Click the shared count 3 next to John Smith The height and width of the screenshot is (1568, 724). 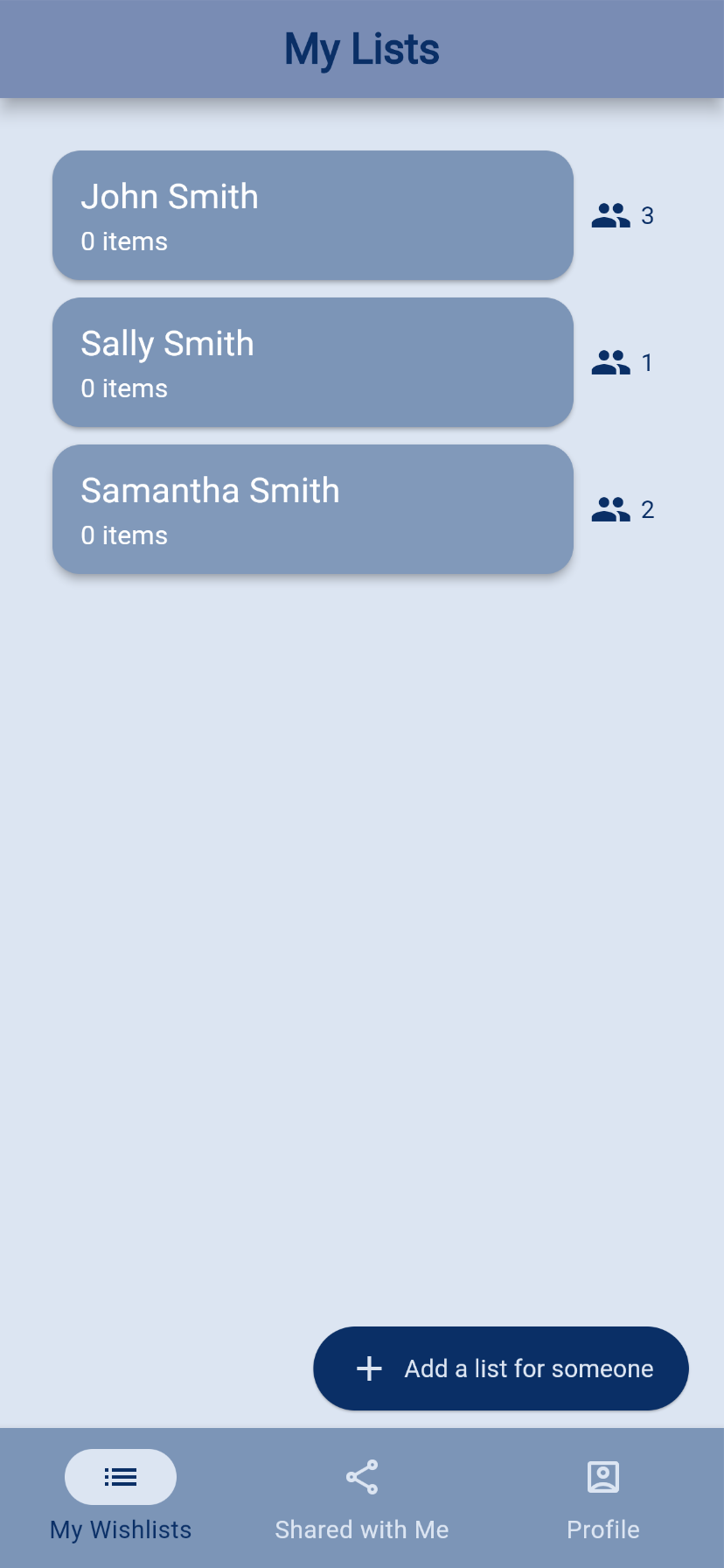pyautogui.click(x=647, y=216)
